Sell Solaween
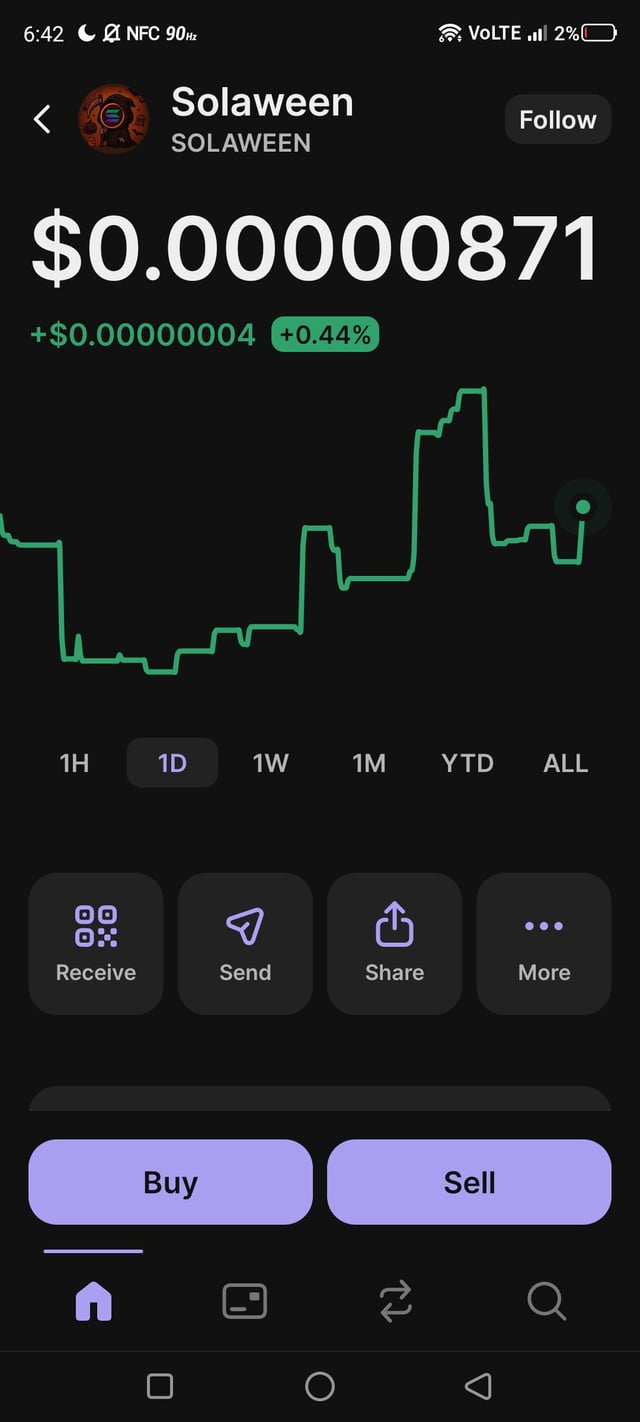 coord(469,1182)
